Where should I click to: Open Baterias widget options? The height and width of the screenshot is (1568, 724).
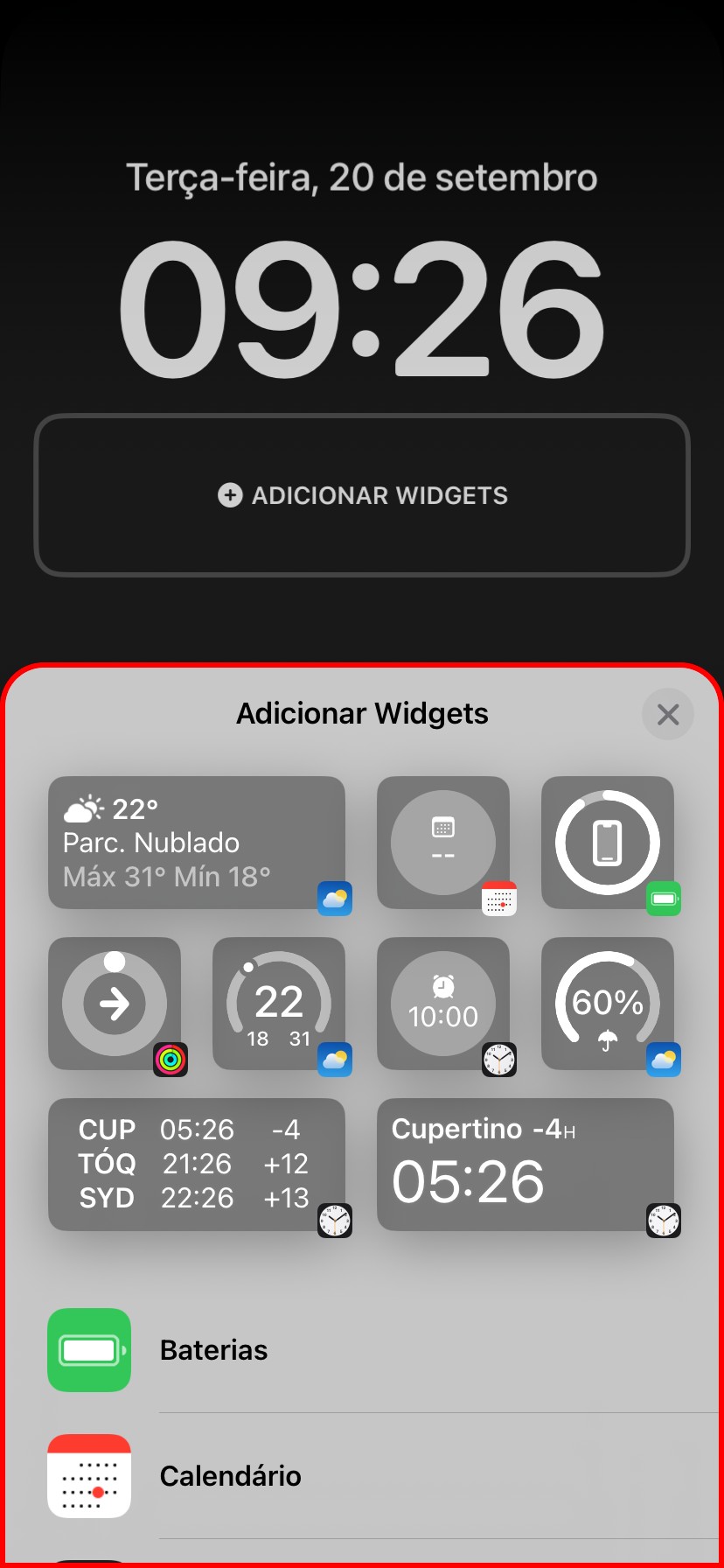(x=362, y=1350)
